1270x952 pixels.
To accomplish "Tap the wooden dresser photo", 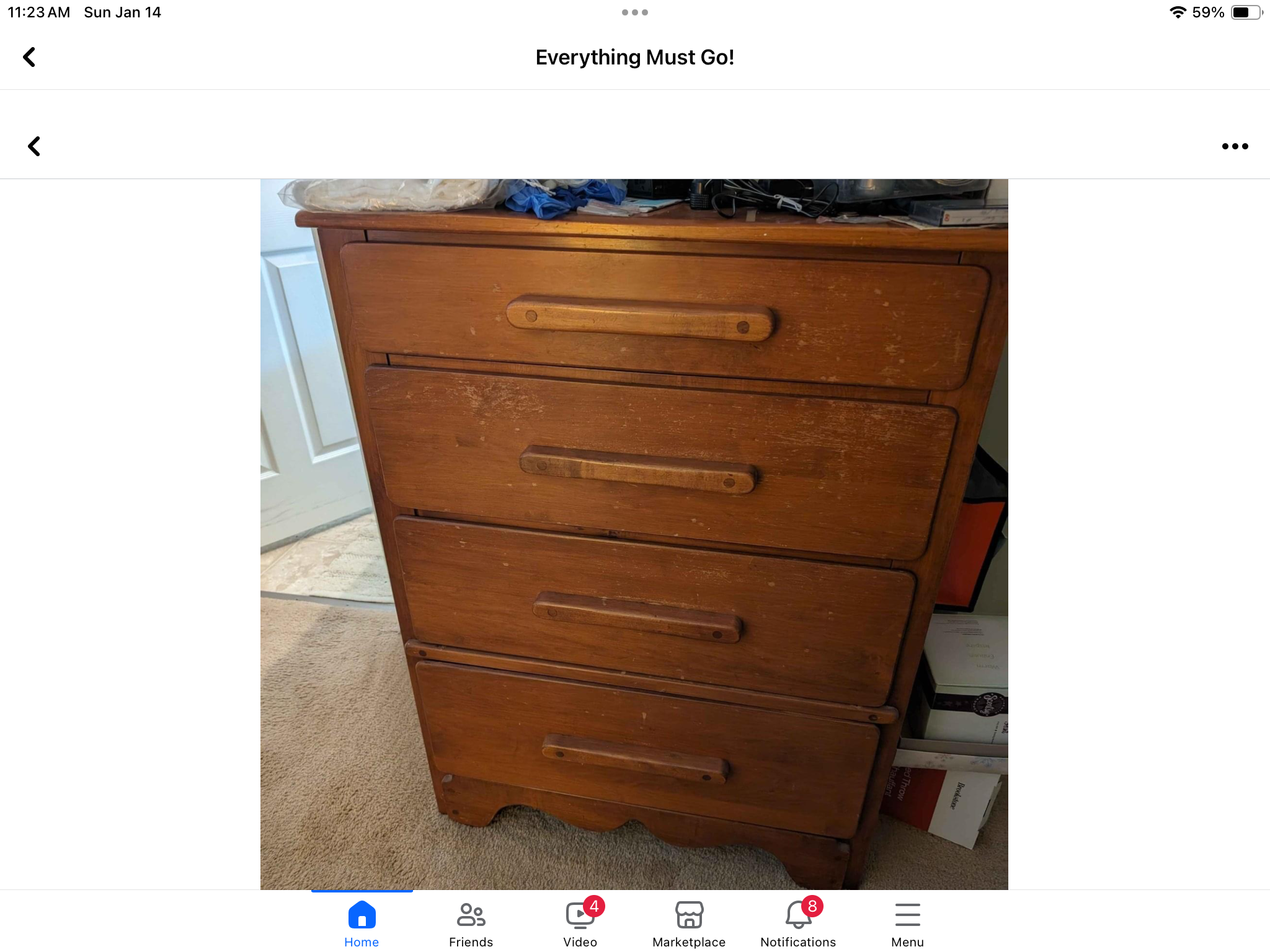I will 634,533.
